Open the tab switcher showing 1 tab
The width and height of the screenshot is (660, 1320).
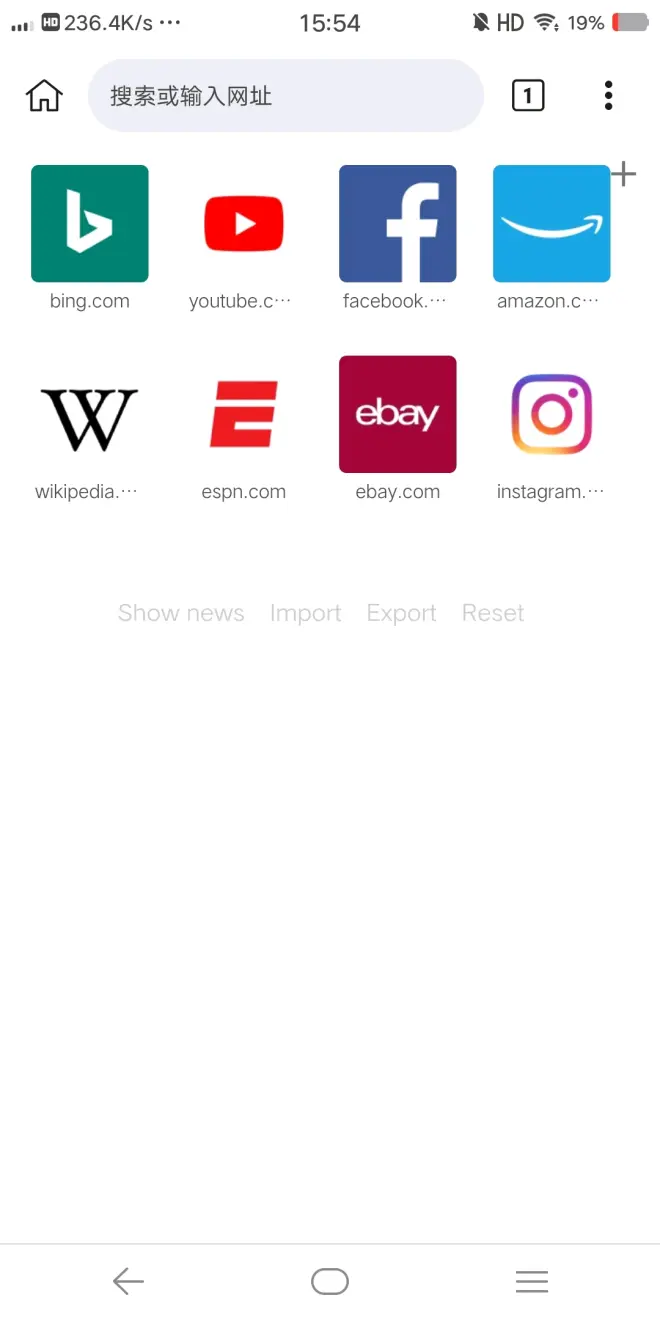point(528,96)
